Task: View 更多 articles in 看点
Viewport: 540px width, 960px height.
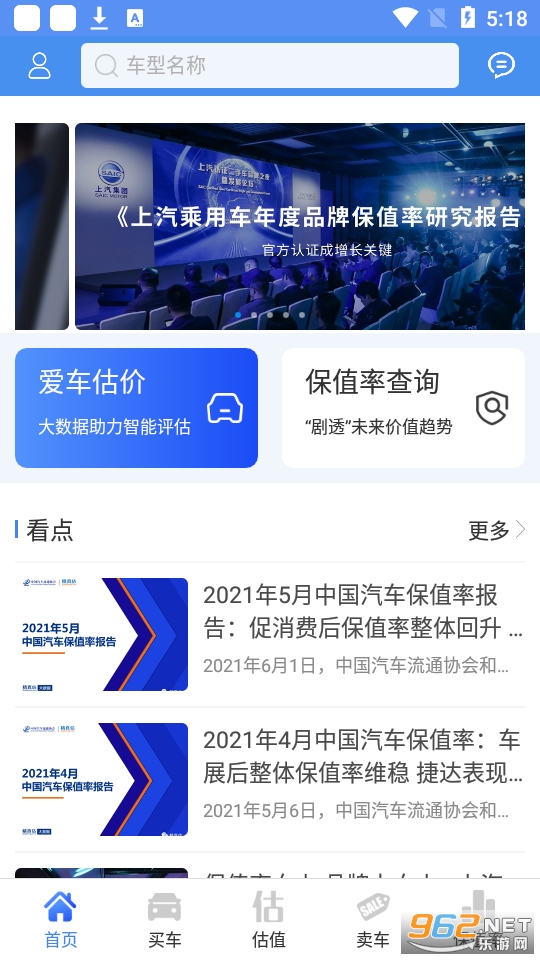Action: [x=497, y=530]
